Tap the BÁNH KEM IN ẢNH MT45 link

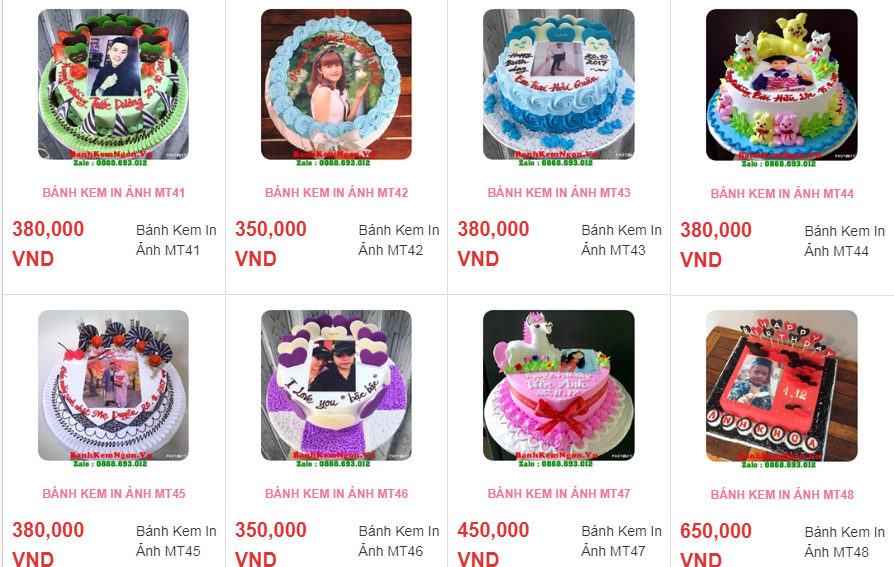[x=113, y=493]
